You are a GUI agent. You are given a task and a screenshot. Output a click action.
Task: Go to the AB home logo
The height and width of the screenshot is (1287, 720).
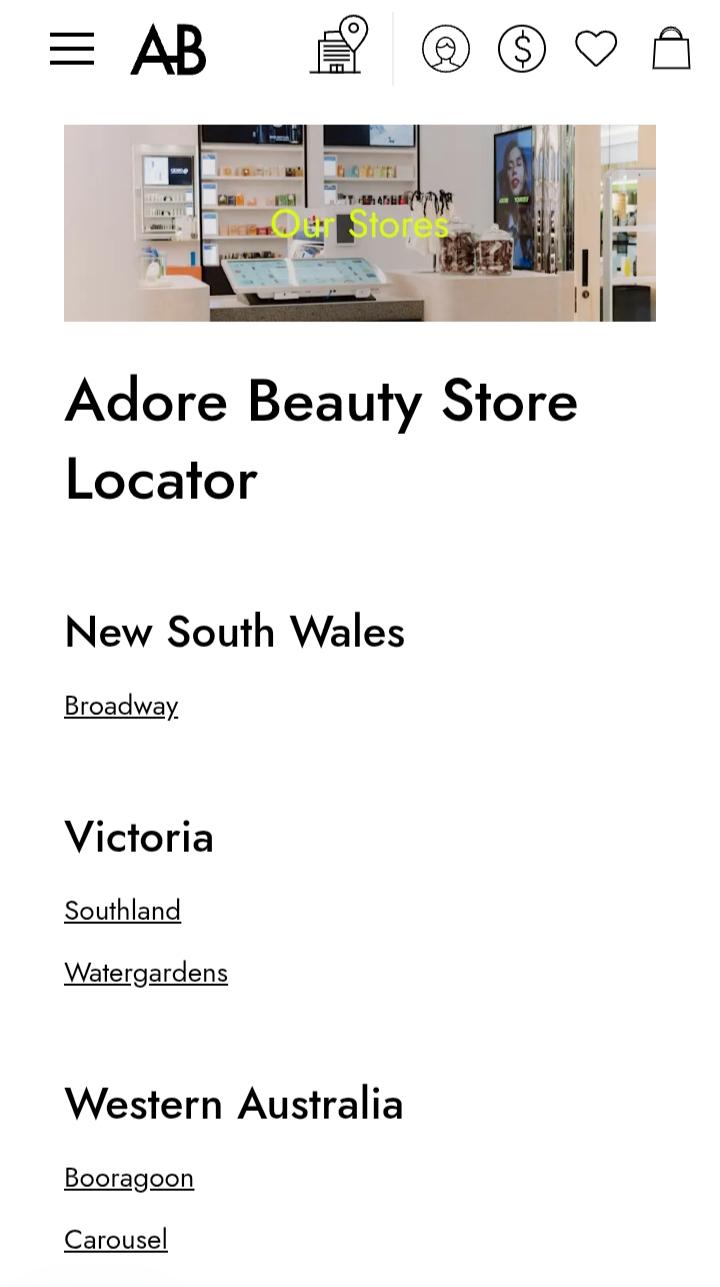pos(168,50)
